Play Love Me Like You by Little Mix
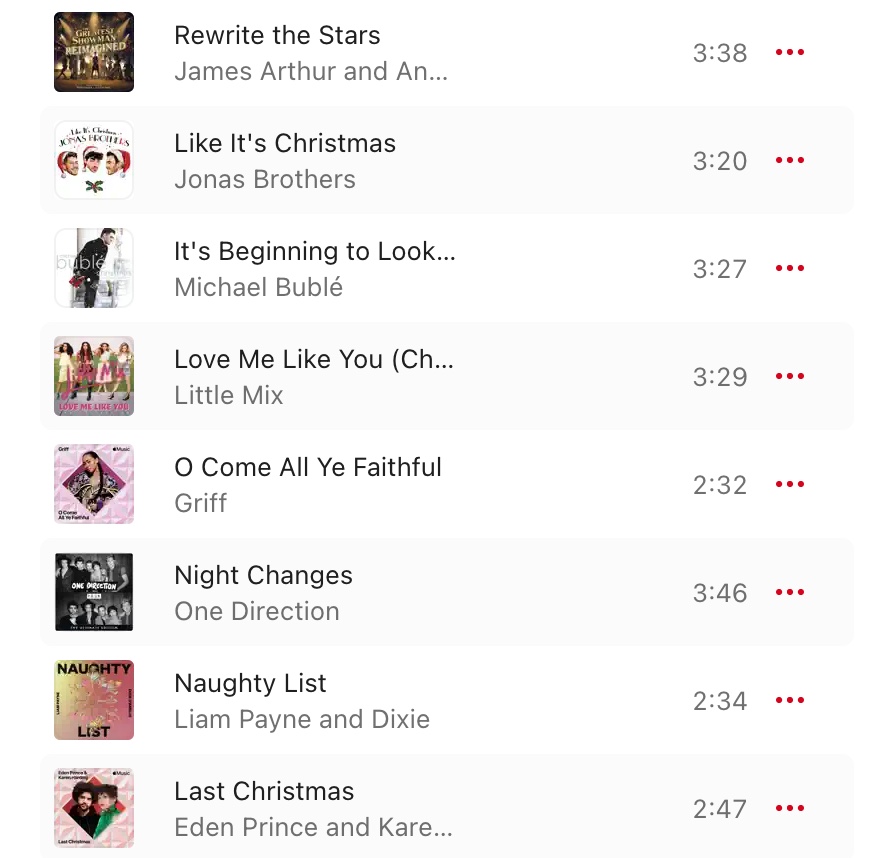 click(94, 376)
